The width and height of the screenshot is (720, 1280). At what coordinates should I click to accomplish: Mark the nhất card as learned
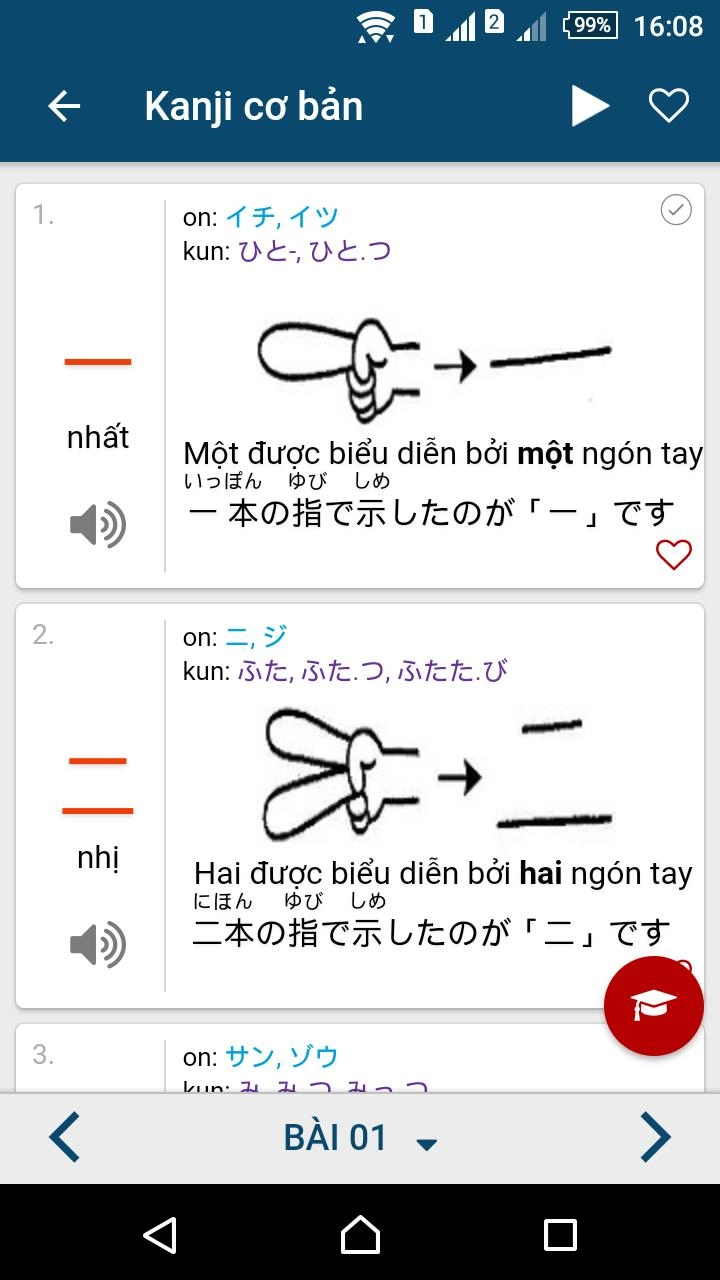coord(677,210)
